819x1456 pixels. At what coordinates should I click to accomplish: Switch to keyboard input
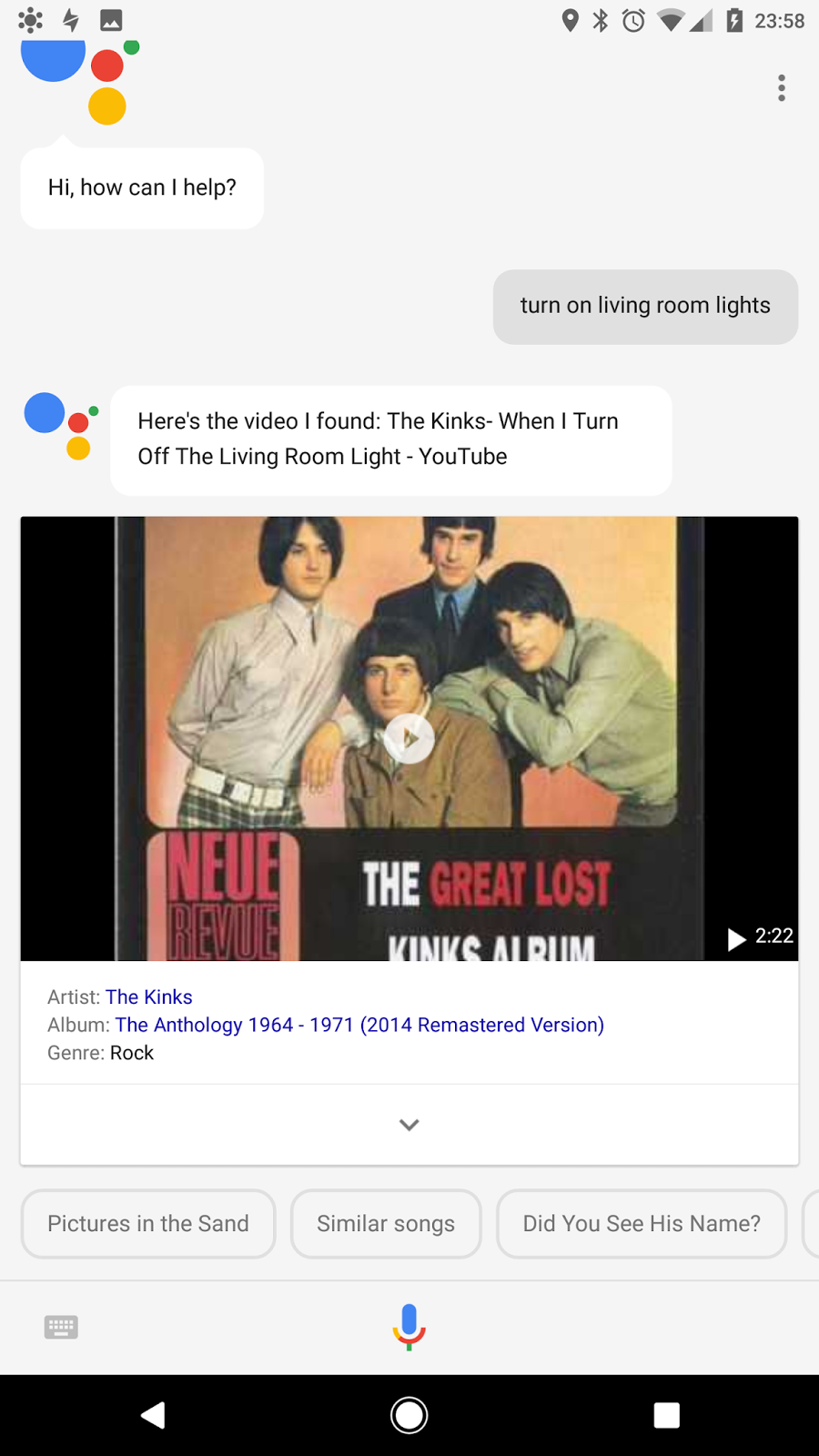point(61,1328)
